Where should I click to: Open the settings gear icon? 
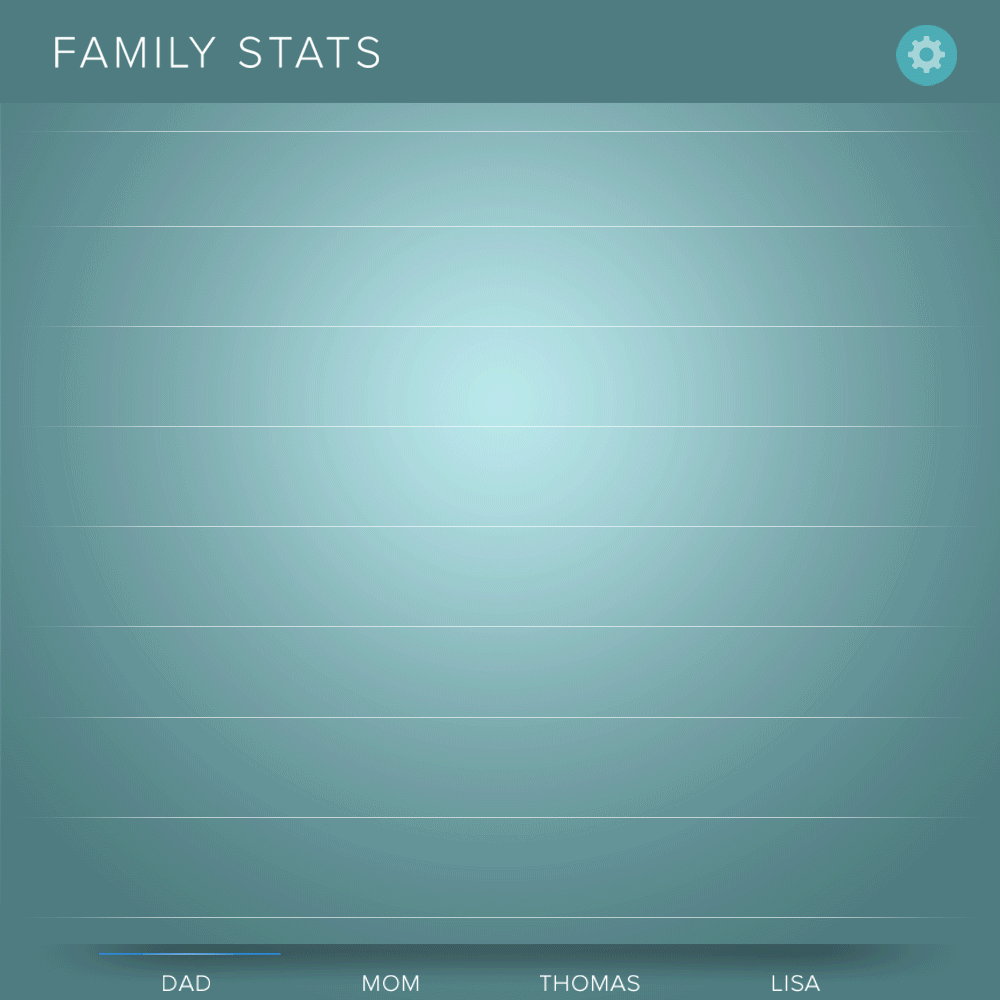click(x=926, y=55)
